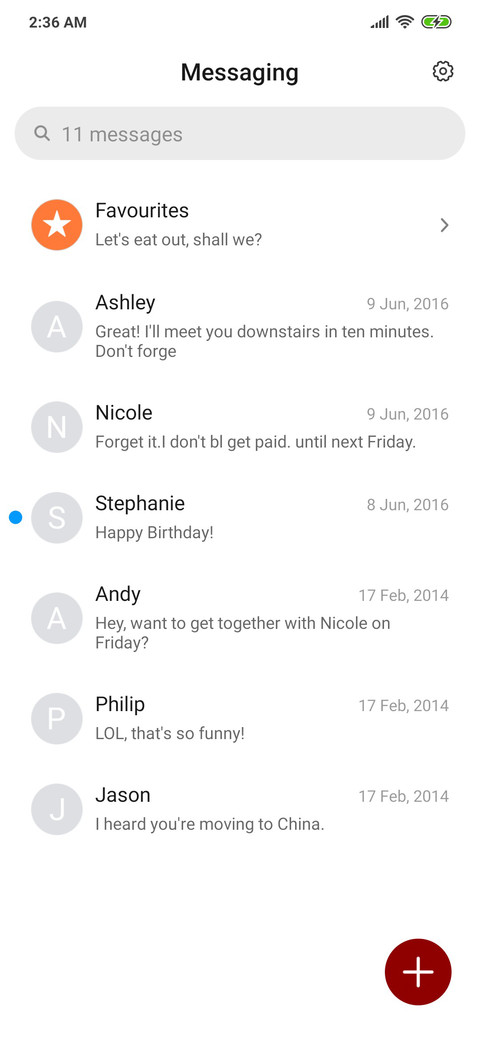Open the settings gear icon
Viewport: 480px width, 1040px height.
(443, 72)
